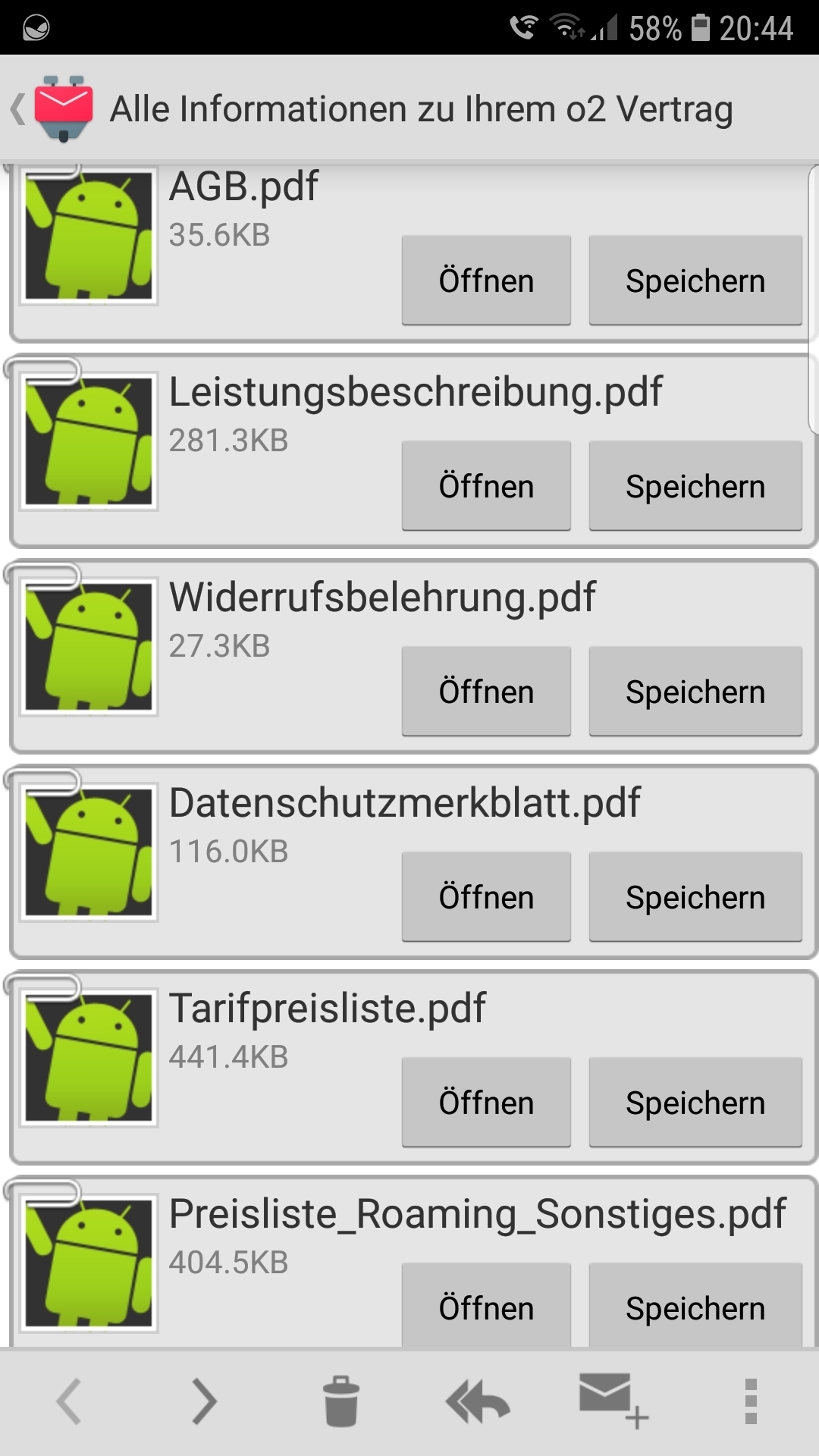Screen dimensions: 819x1456
Task: Save Widerrufsbelehrung.pdf
Action: click(695, 692)
